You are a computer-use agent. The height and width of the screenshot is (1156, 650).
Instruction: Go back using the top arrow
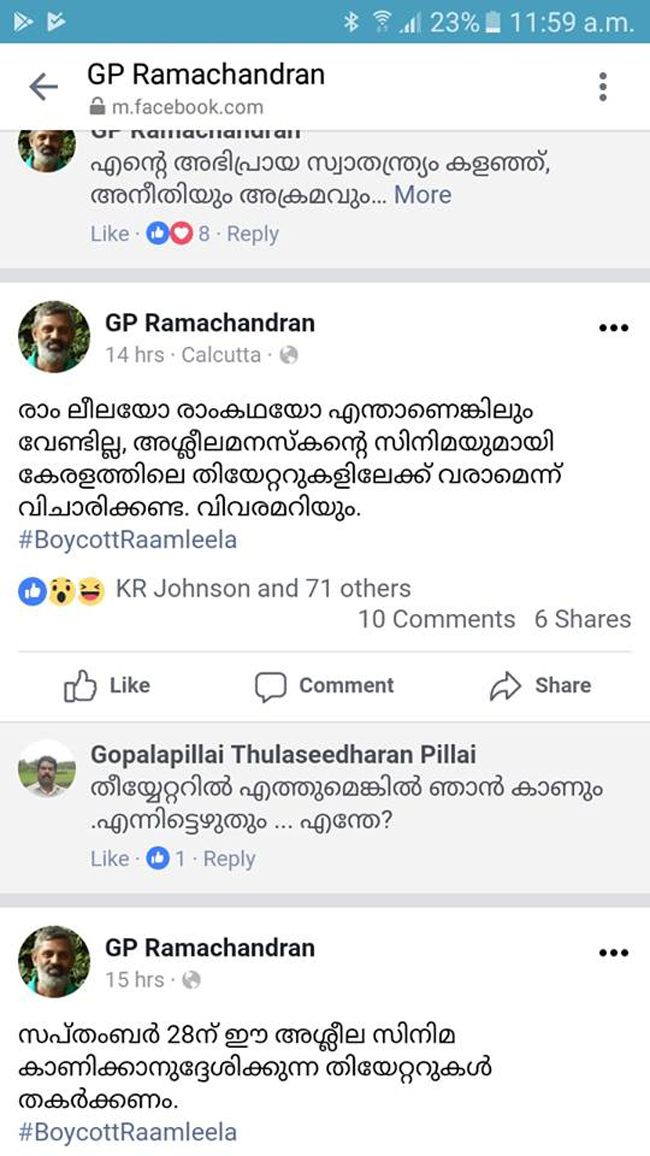43,88
